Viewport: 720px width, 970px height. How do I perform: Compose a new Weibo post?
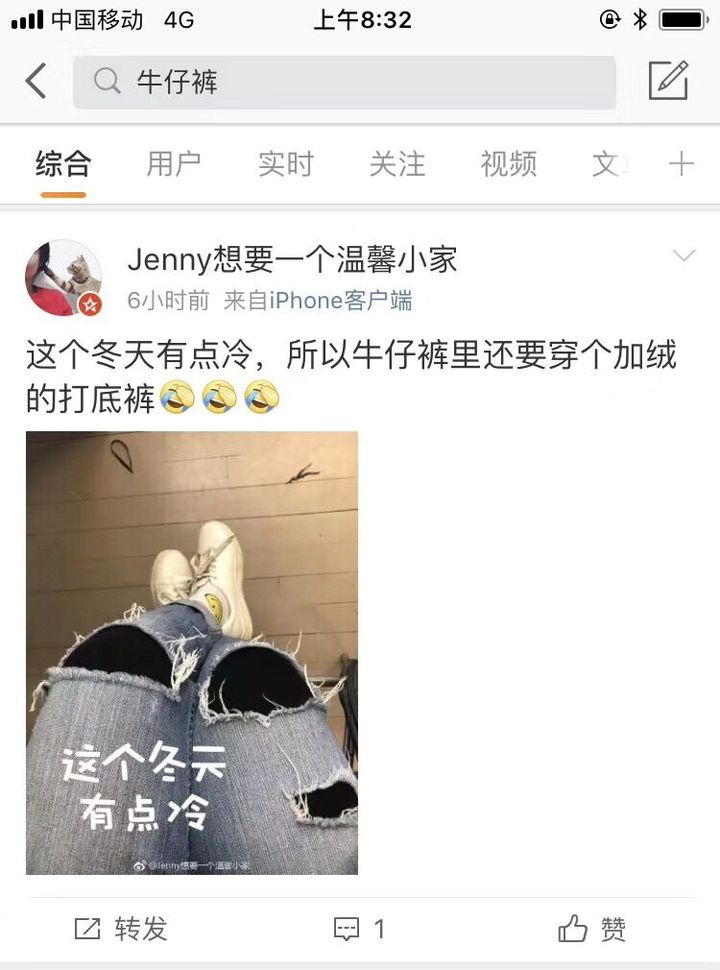click(x=668, y=81)
